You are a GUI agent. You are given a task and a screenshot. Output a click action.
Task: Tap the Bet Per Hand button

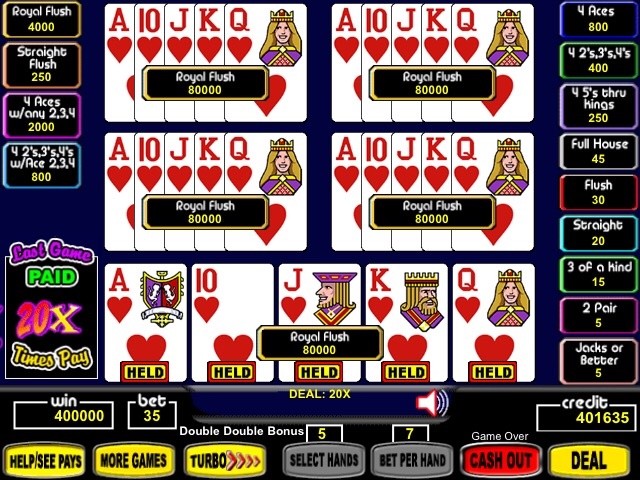pyautogui.click(x=412, y=460)
